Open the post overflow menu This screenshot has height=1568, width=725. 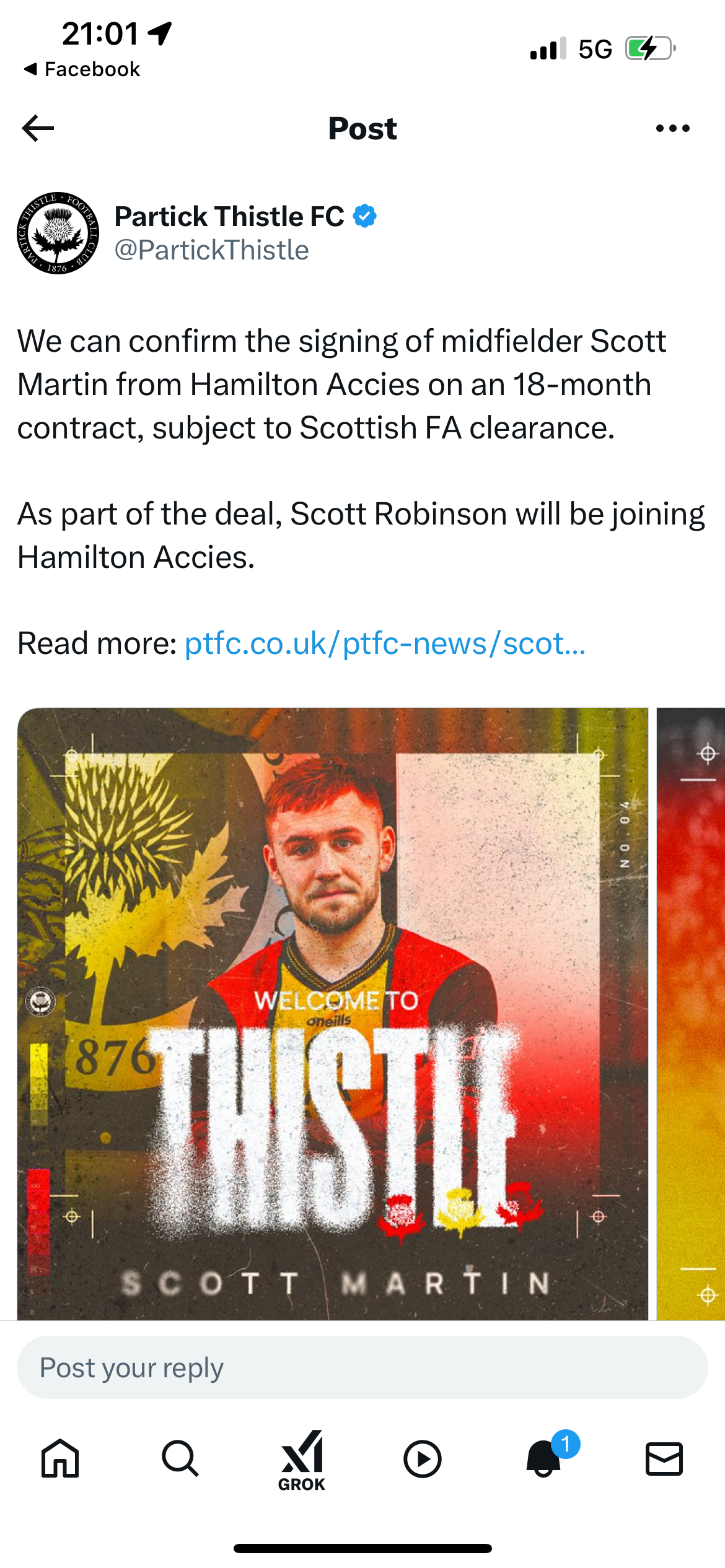click(x=672, y=128)
